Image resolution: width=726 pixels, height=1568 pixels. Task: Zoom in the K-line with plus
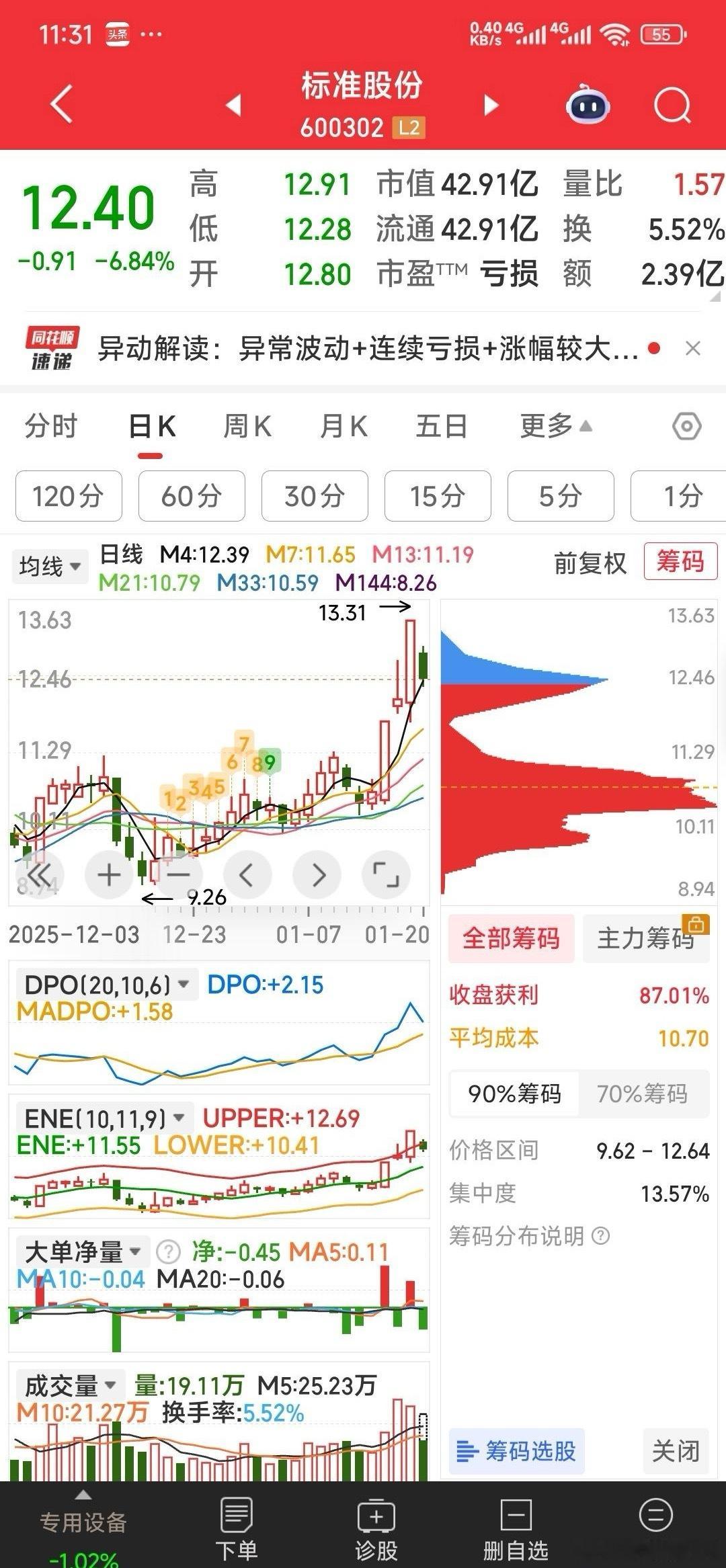click(x=109, y=874)
